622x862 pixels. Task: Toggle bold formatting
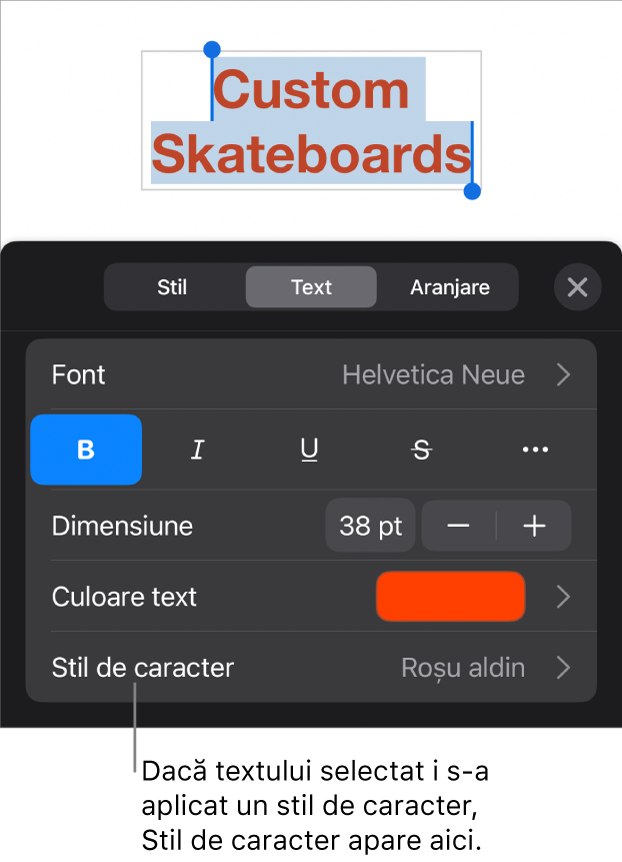click(86, 450)
